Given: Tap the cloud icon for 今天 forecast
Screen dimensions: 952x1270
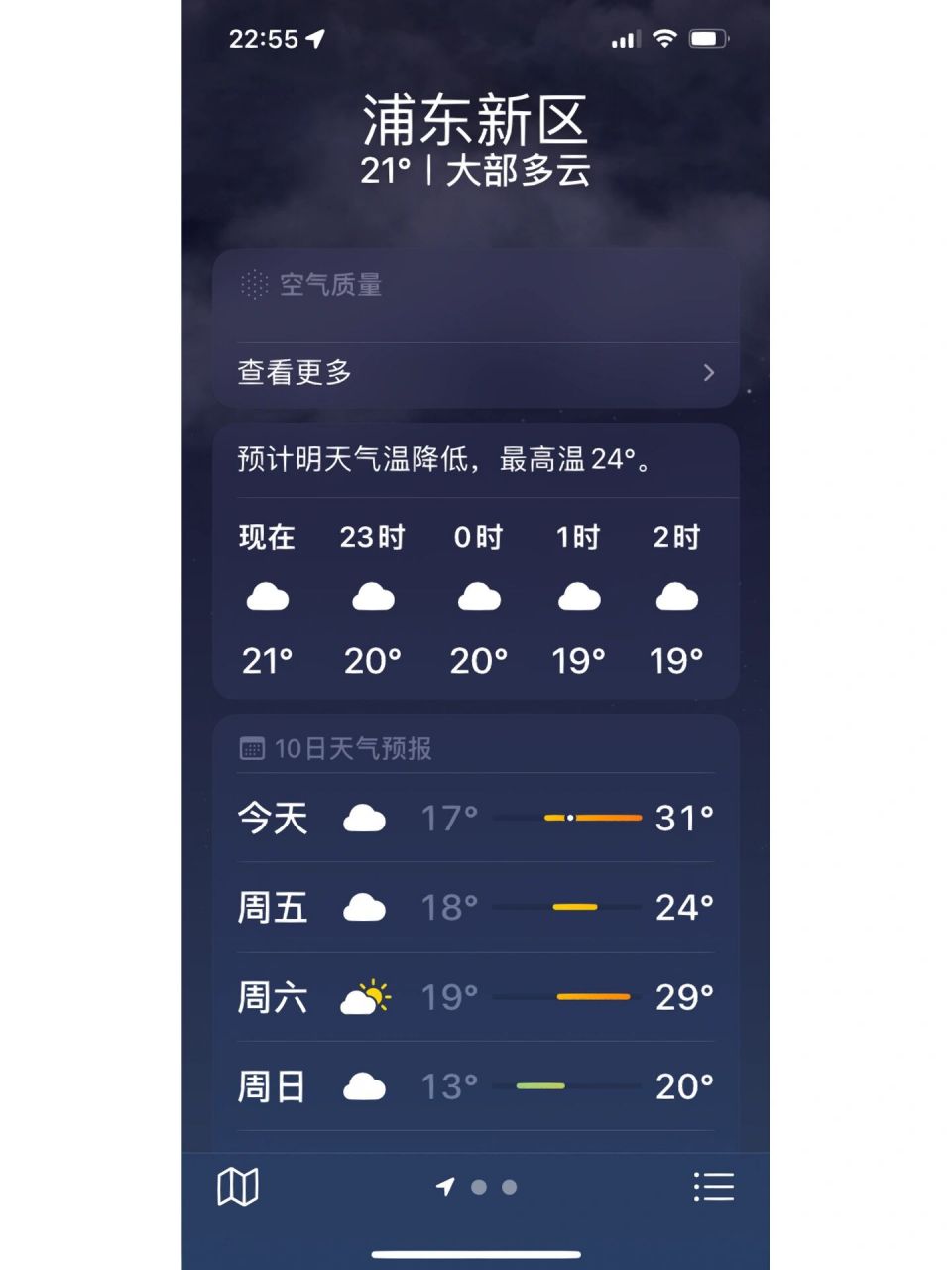Looking at the screenshot, I should [365, 818].
